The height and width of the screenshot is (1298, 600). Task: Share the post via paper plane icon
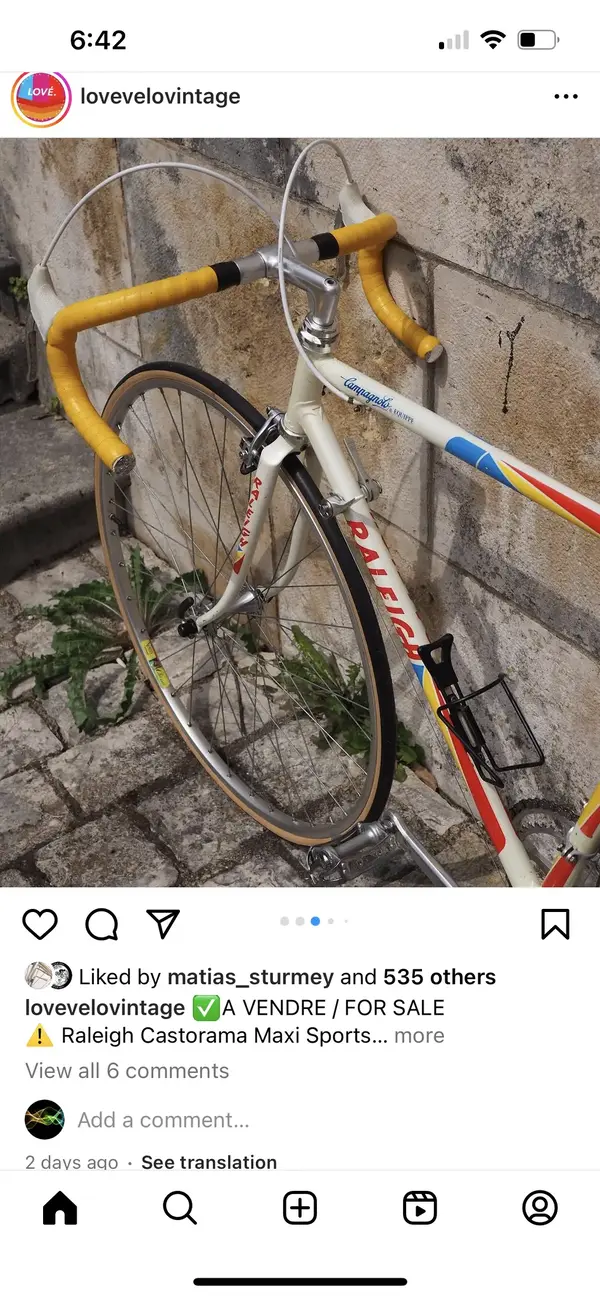(x=163, y=923)
